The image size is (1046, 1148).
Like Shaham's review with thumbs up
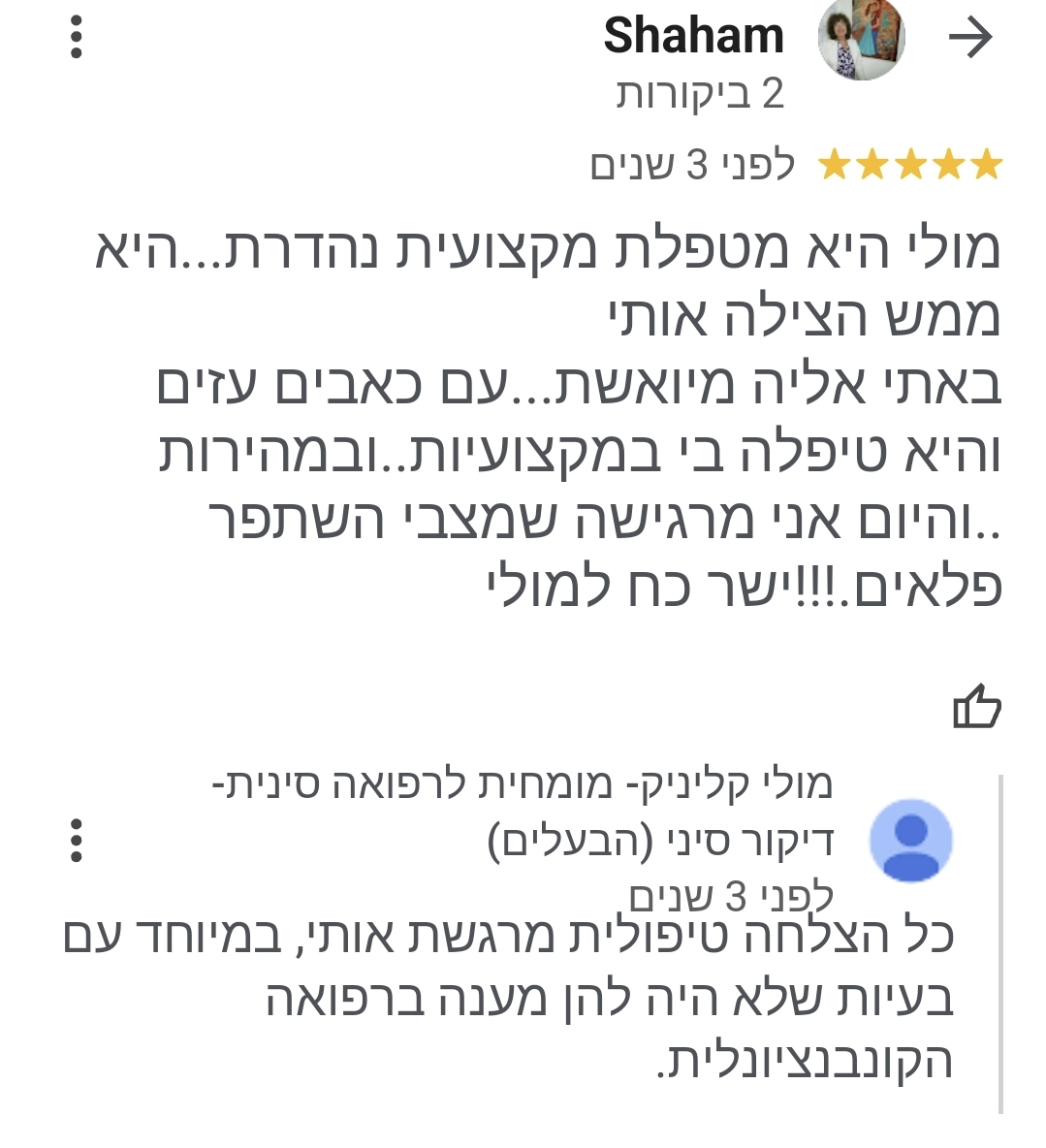click(976, 706)
